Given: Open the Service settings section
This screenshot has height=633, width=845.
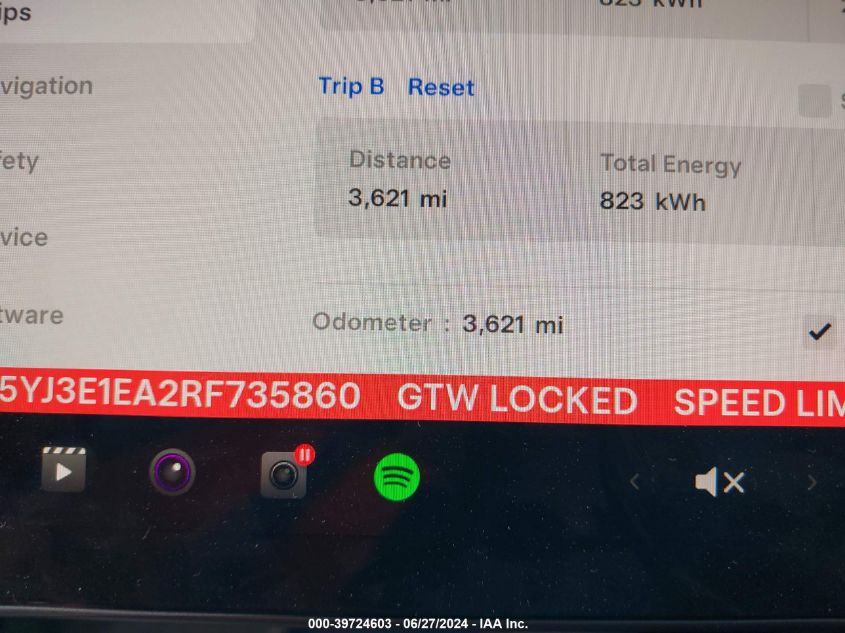Looking at the screenshot, I should pos(24,238).
